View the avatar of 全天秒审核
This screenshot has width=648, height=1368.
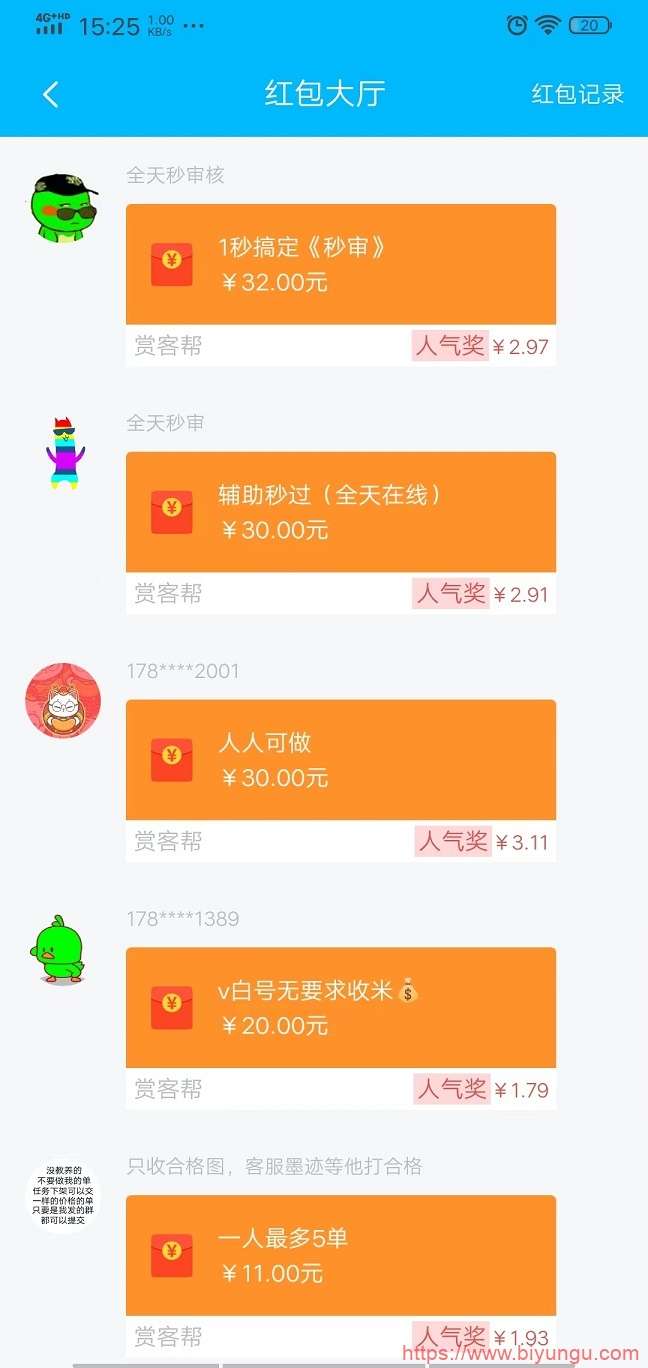pos(63,207)
